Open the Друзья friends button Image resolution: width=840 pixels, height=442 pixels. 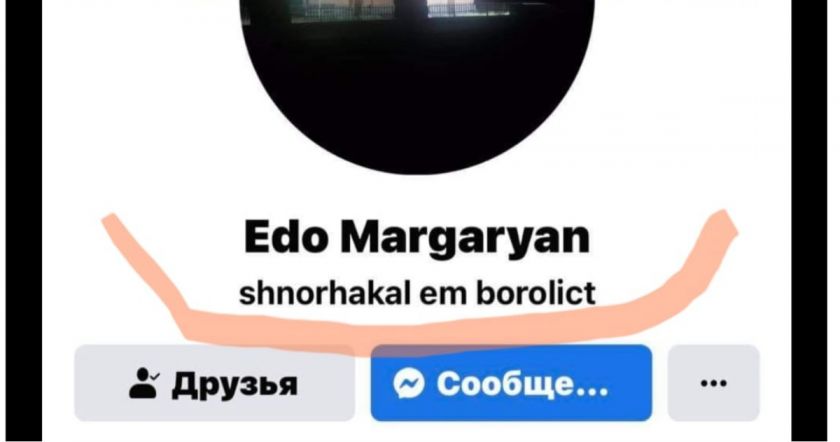click(214, 383)
